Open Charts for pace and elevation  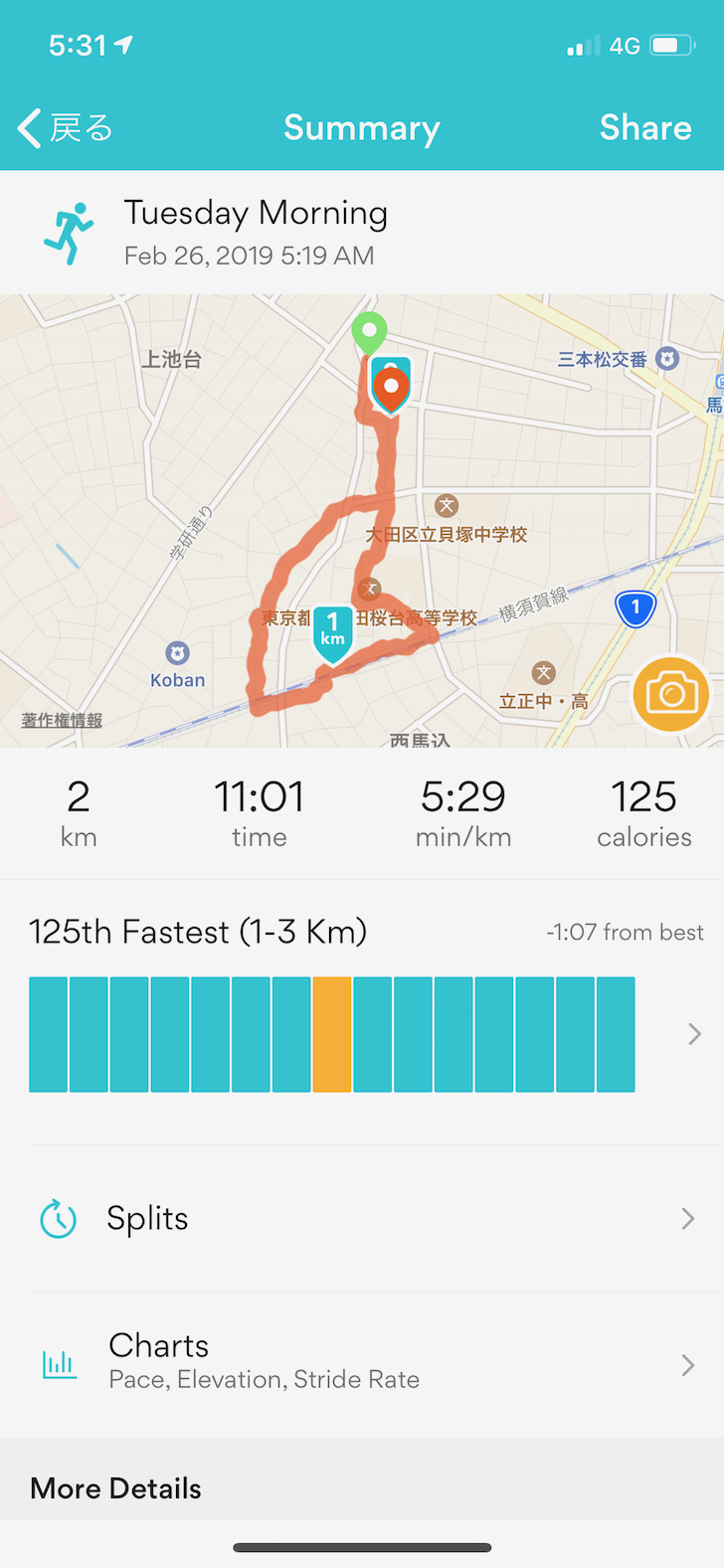(x=362, y=1364)
